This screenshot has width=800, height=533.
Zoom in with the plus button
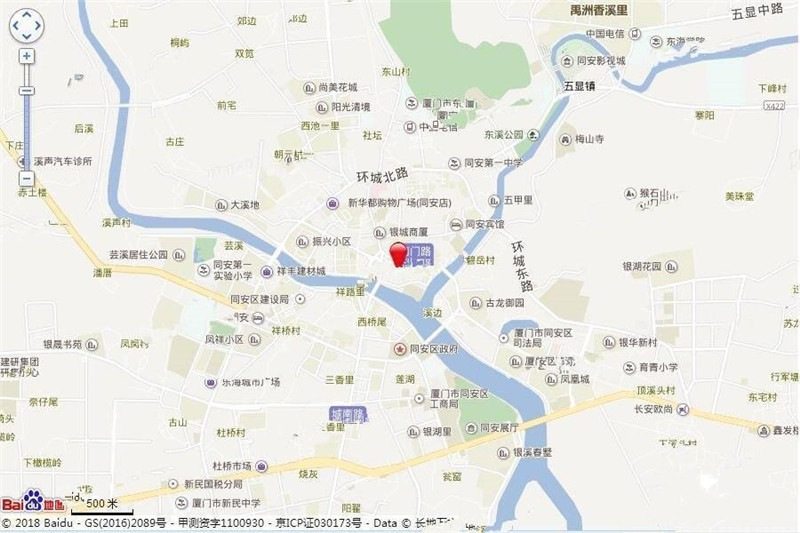[26, 56]
